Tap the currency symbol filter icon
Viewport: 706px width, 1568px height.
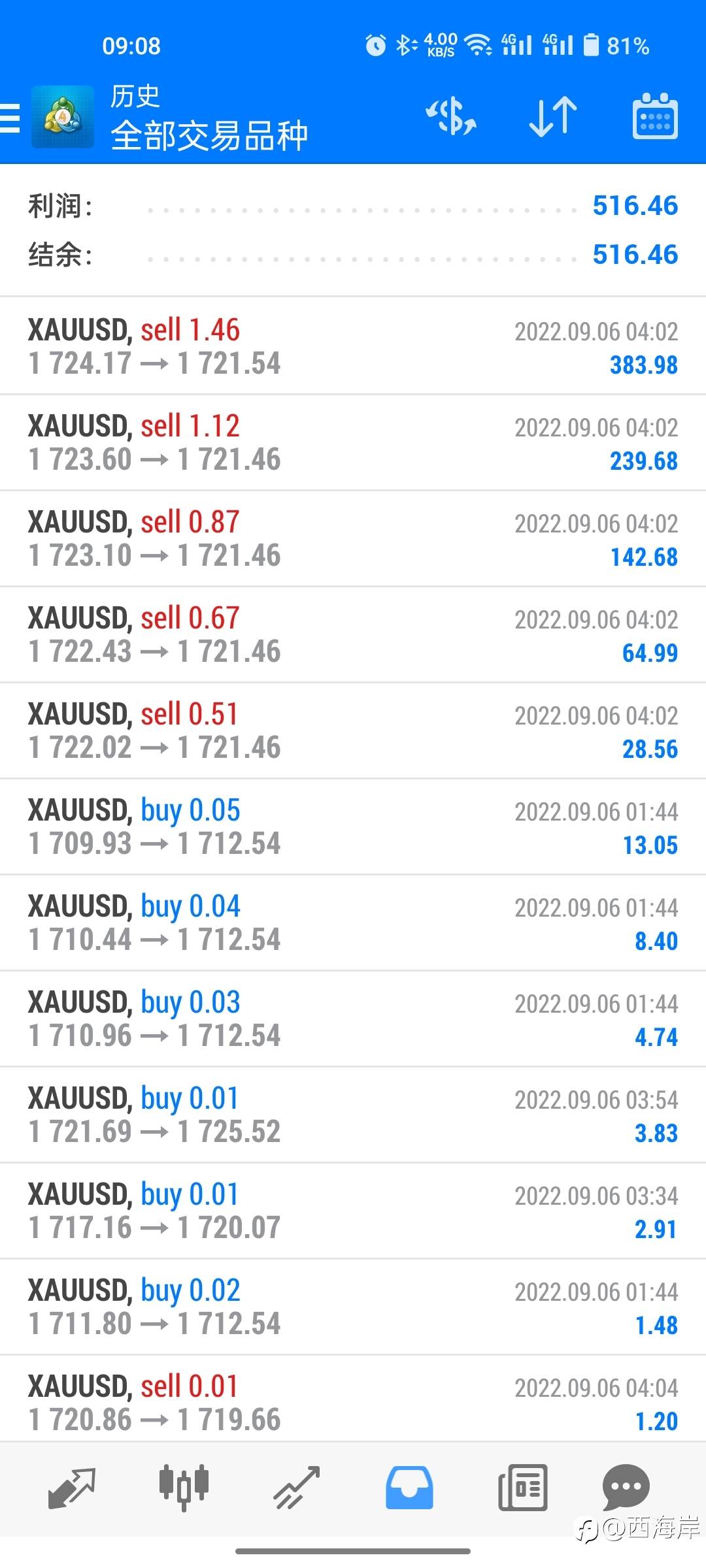pos(451,116)
